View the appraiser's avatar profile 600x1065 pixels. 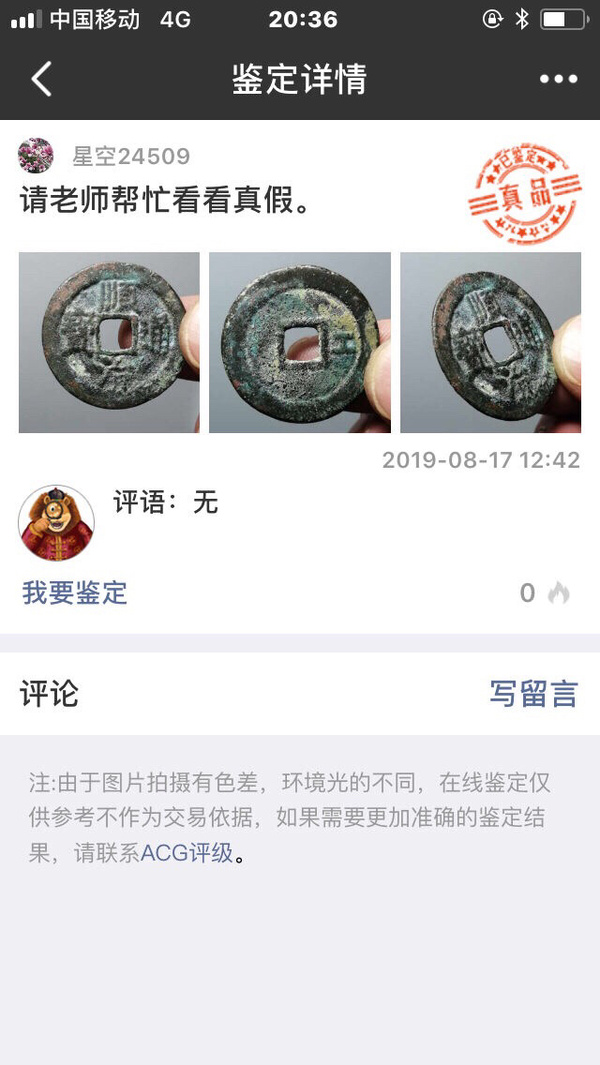[x=56, y=523]
